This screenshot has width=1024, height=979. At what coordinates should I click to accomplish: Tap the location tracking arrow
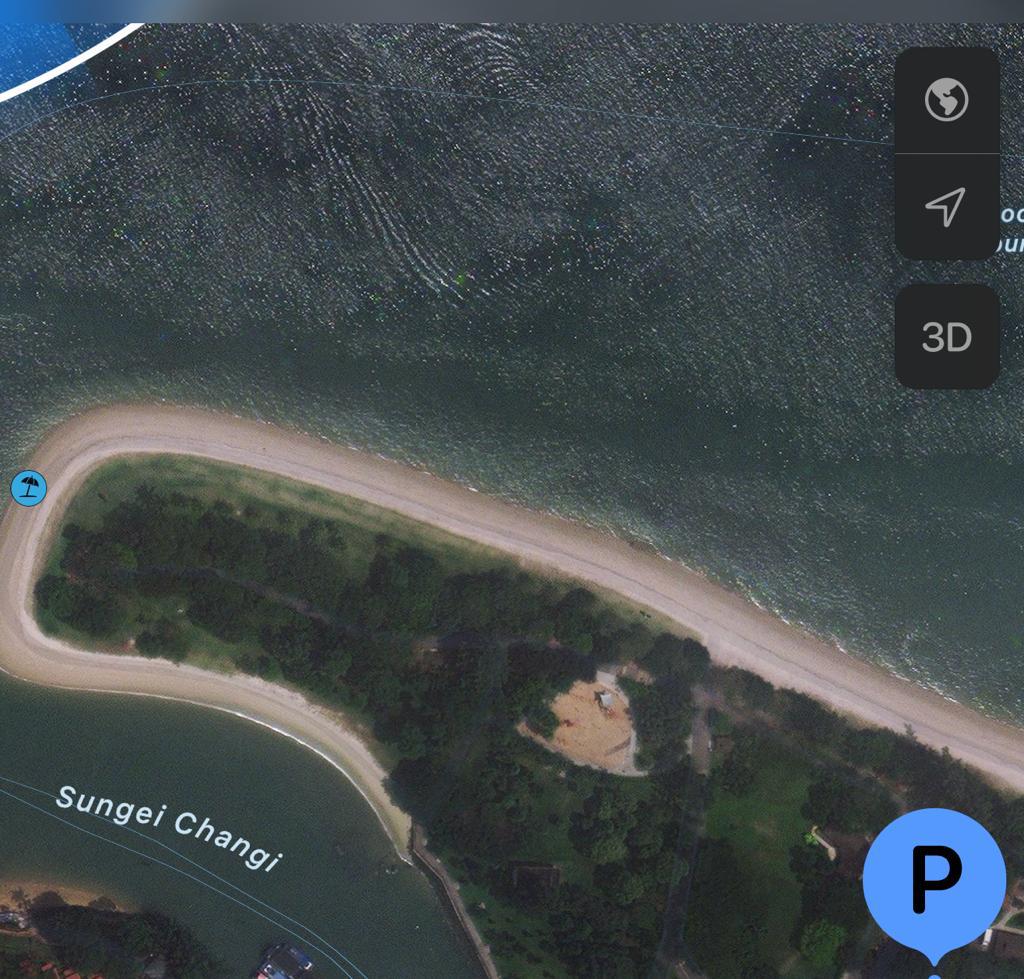pyautogui.click(x=946, y=207)
